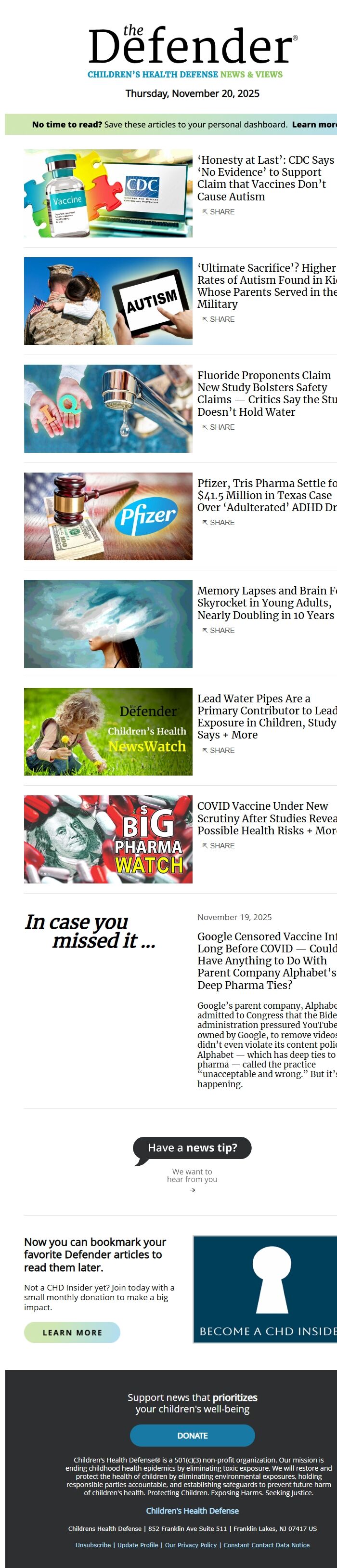This screenshot has width=337, height=1568.
Task: Open the Children's Health NewsWatch image
Action: (x=108, y=731)
